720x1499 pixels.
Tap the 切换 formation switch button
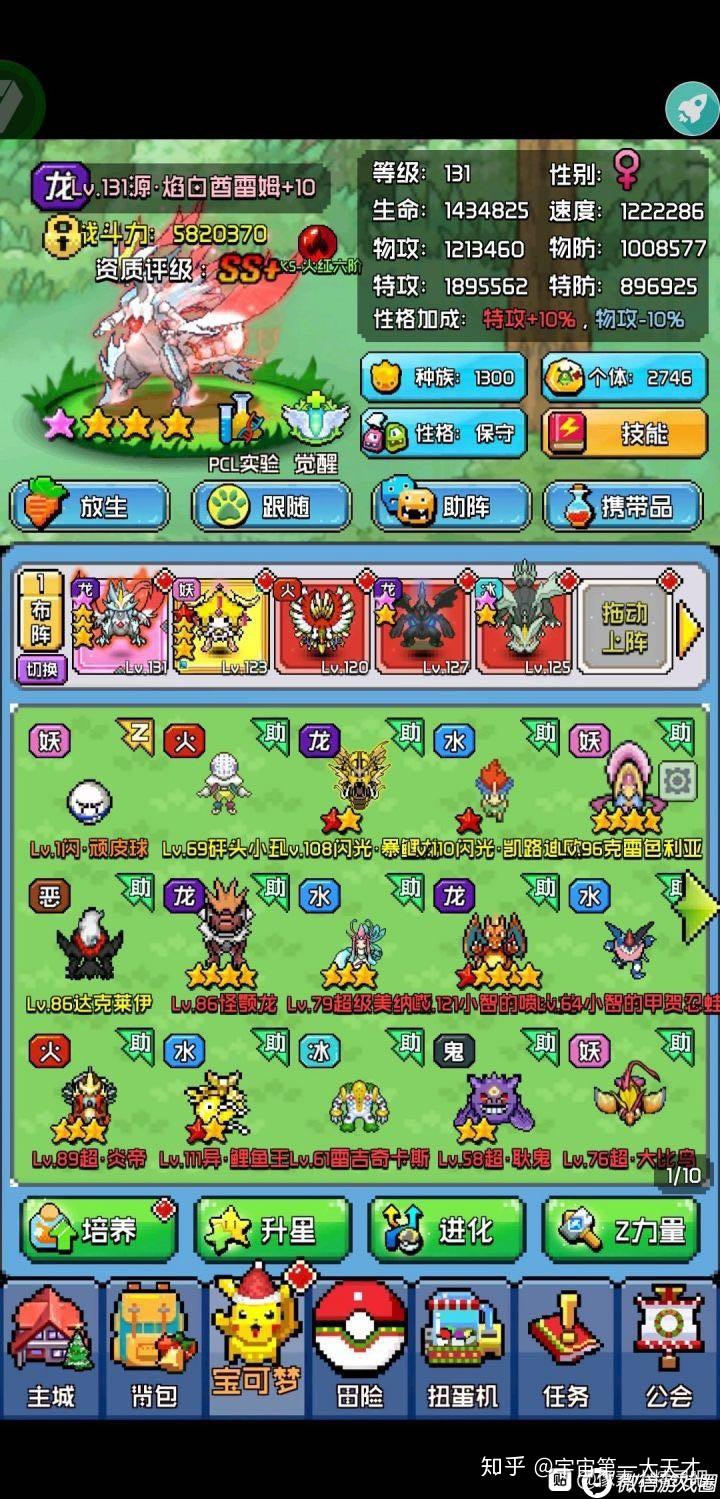click(41, 669)
